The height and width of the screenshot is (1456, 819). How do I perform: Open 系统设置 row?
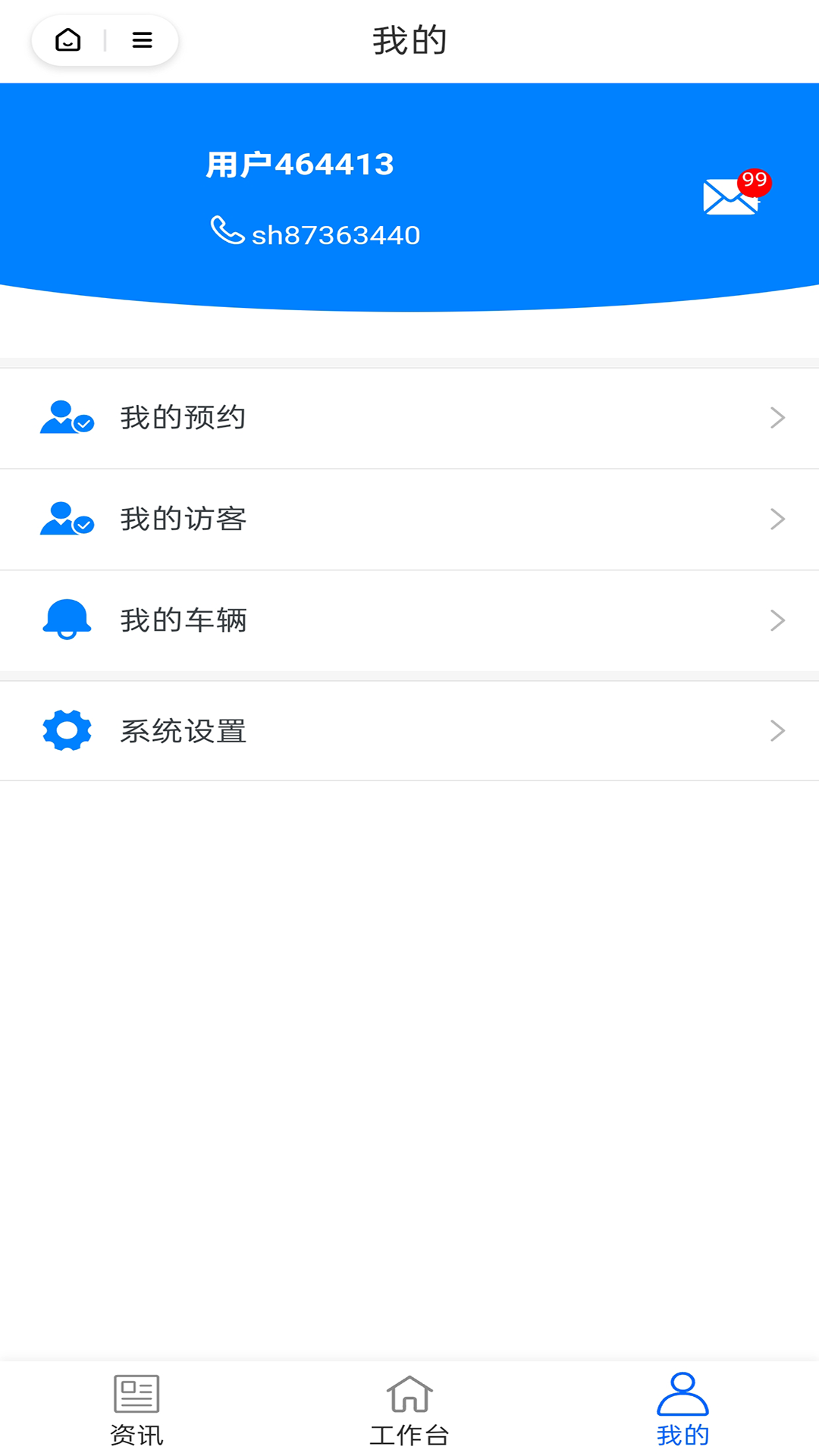tap(409, 731)
